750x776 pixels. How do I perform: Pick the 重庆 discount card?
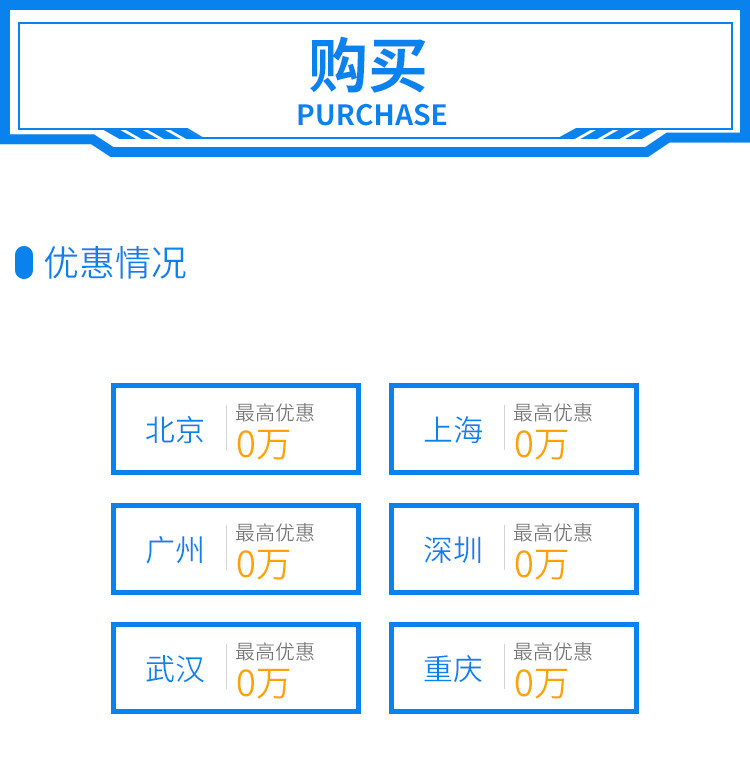tap(513, 668)
